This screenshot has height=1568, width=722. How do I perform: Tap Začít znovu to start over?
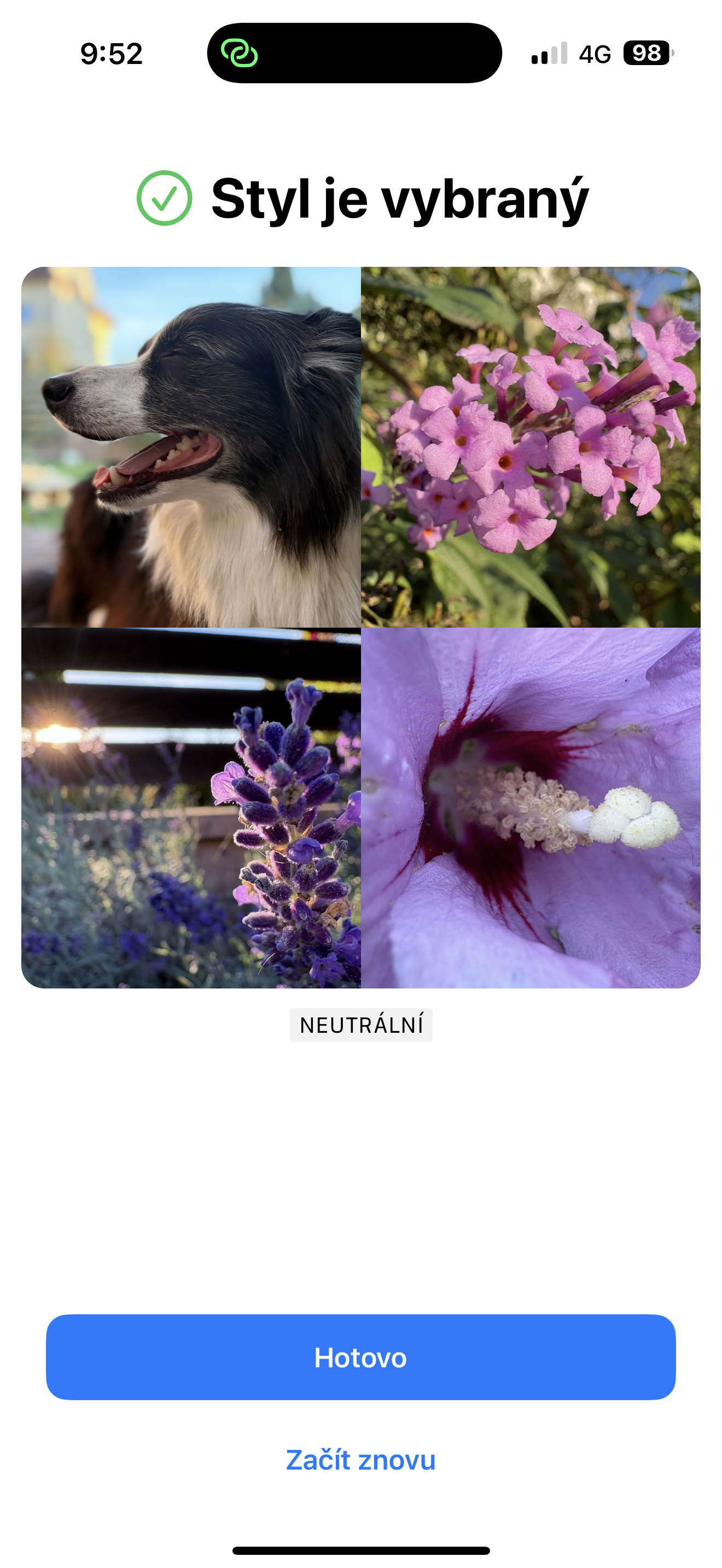click(361, 1460)
